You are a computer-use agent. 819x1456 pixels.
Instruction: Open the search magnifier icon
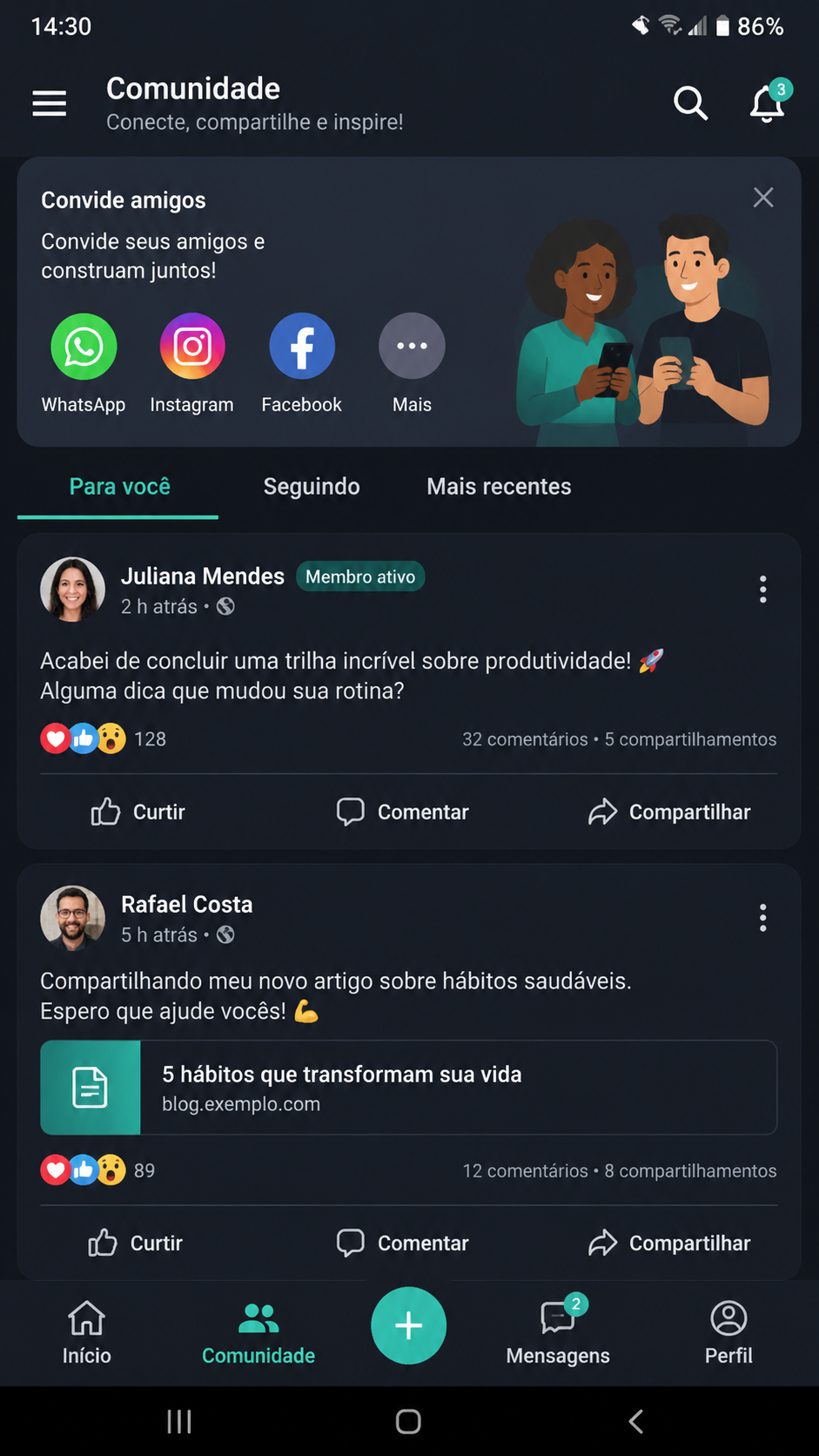(x=690, y=104)
